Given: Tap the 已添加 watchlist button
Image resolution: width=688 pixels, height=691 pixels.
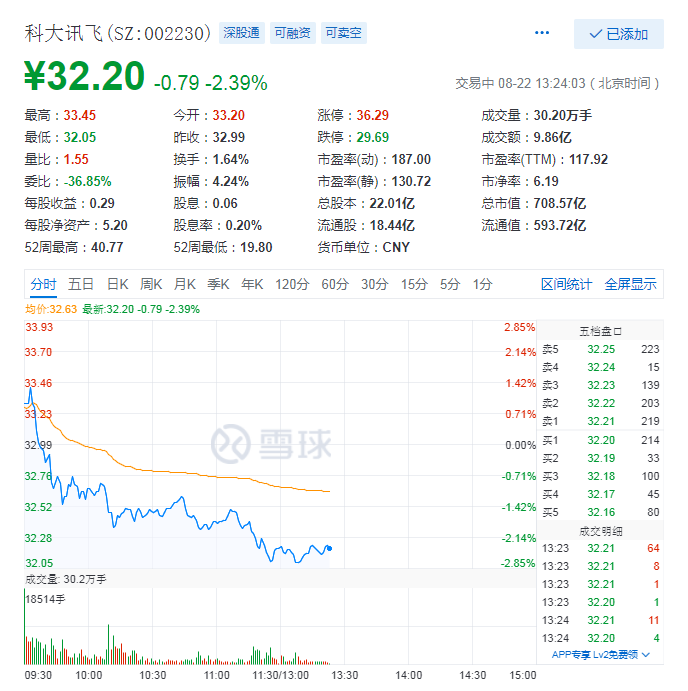Looking at the screenshot, I should 619,34.
